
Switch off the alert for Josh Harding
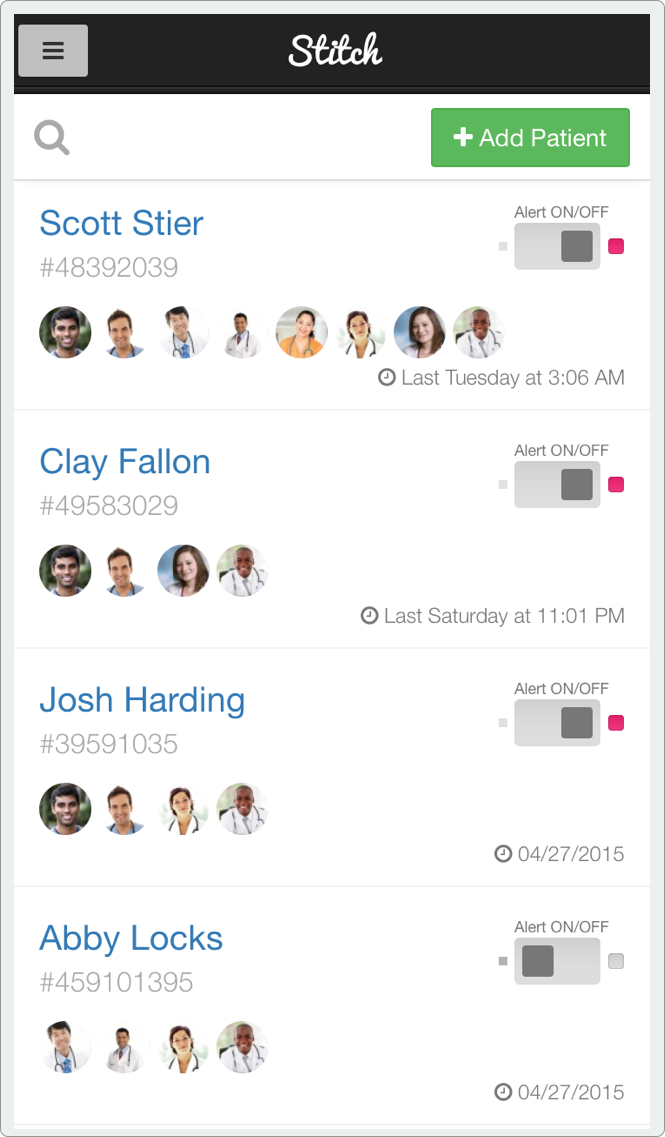click(x=557, y=723)
